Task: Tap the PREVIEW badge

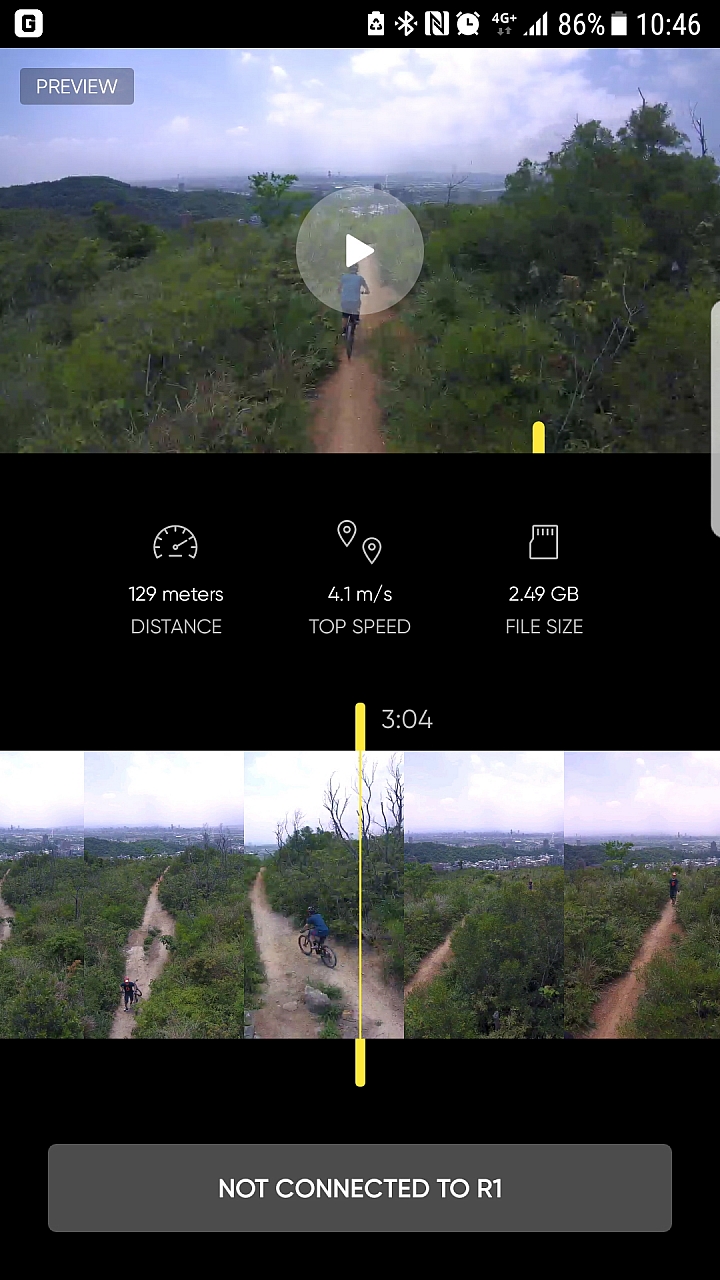Action: tap(77, 87)
